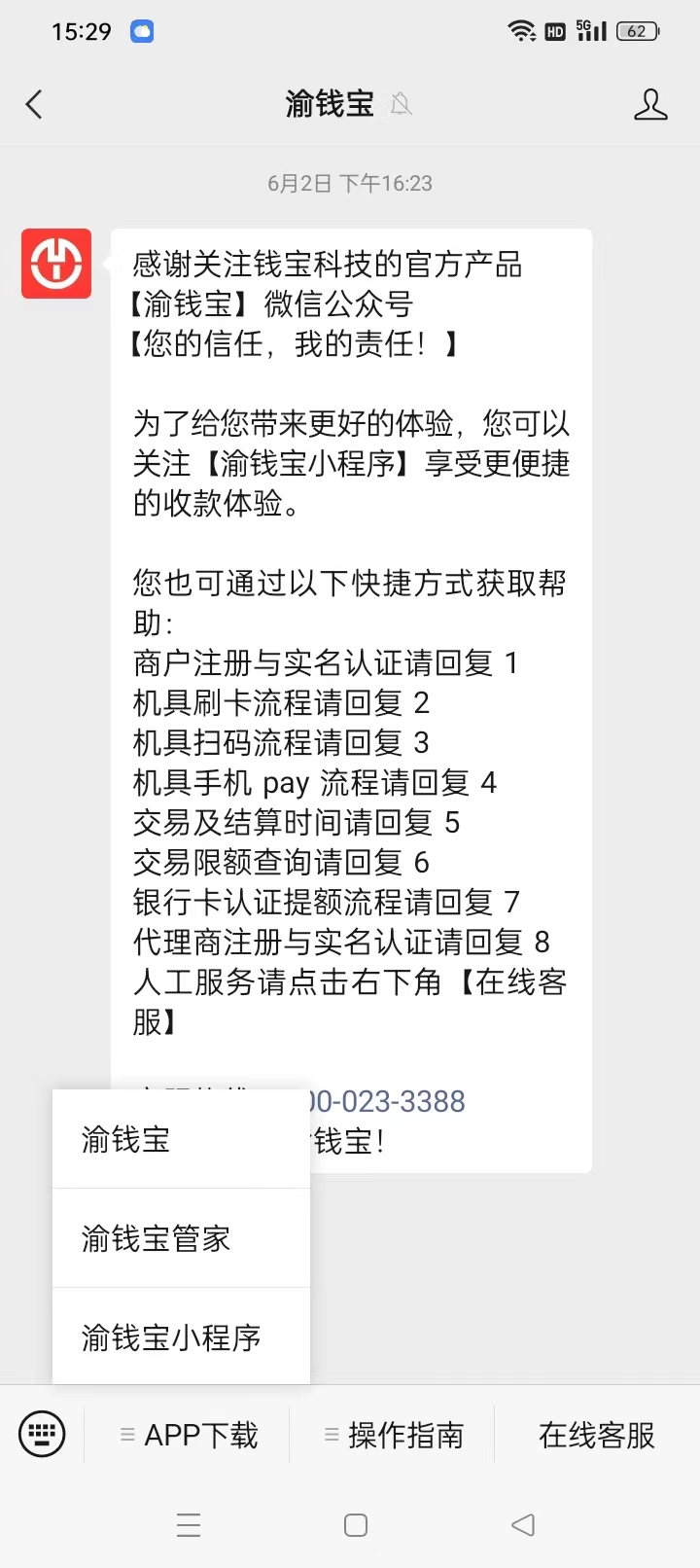Open 在线客服 online support
This screenshot has width=700, height=1568.
click(x=597, y=1435)
